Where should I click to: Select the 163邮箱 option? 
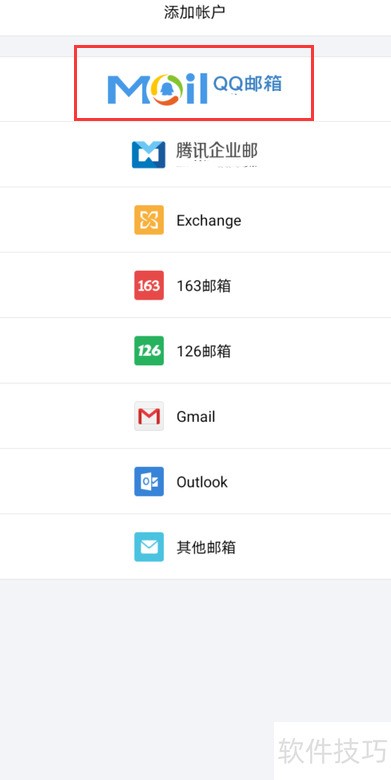(x=196, y=285)
